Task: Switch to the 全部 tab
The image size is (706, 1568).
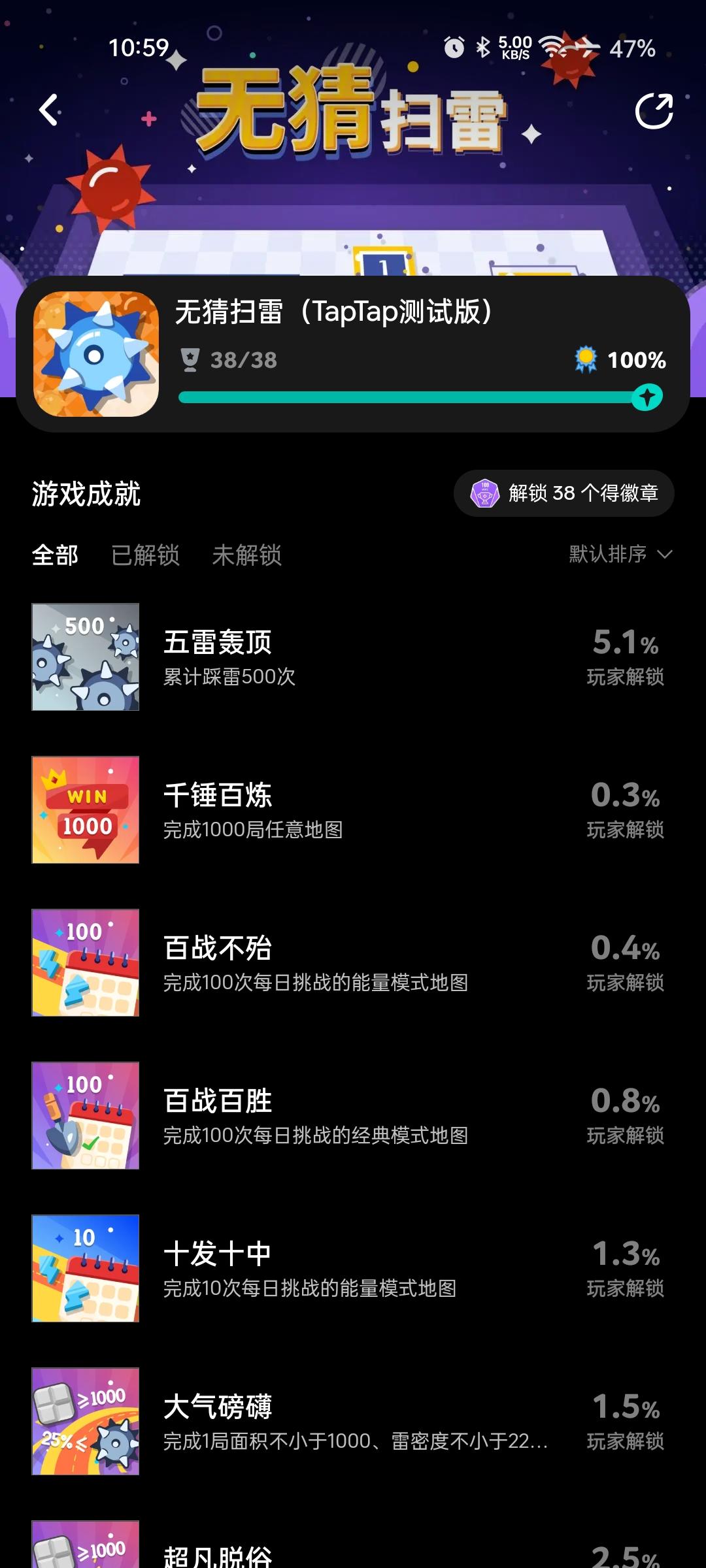Action: tap(55, 555)
